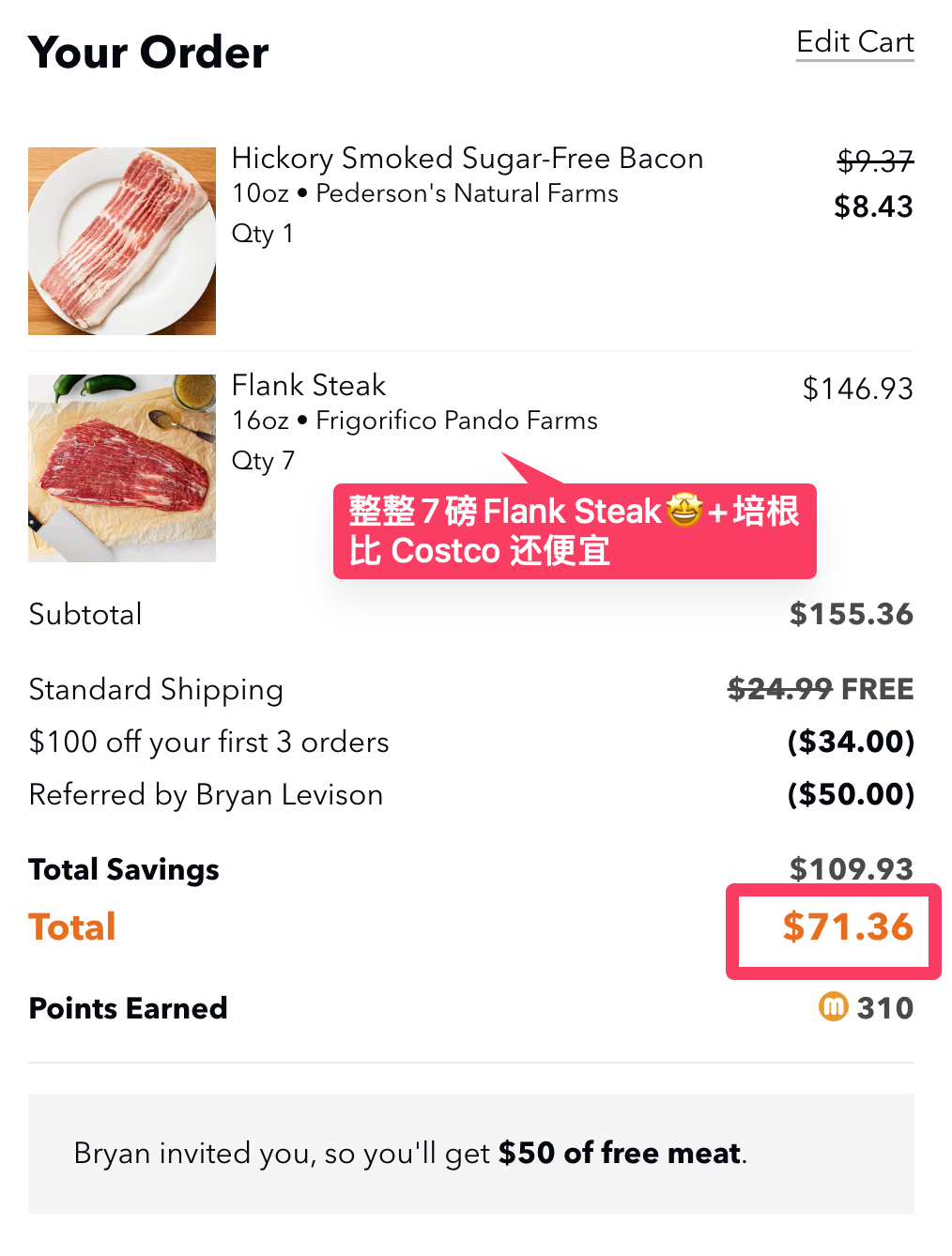Click the Referred by Bryan Levison entry

click(x=206, y=794)
